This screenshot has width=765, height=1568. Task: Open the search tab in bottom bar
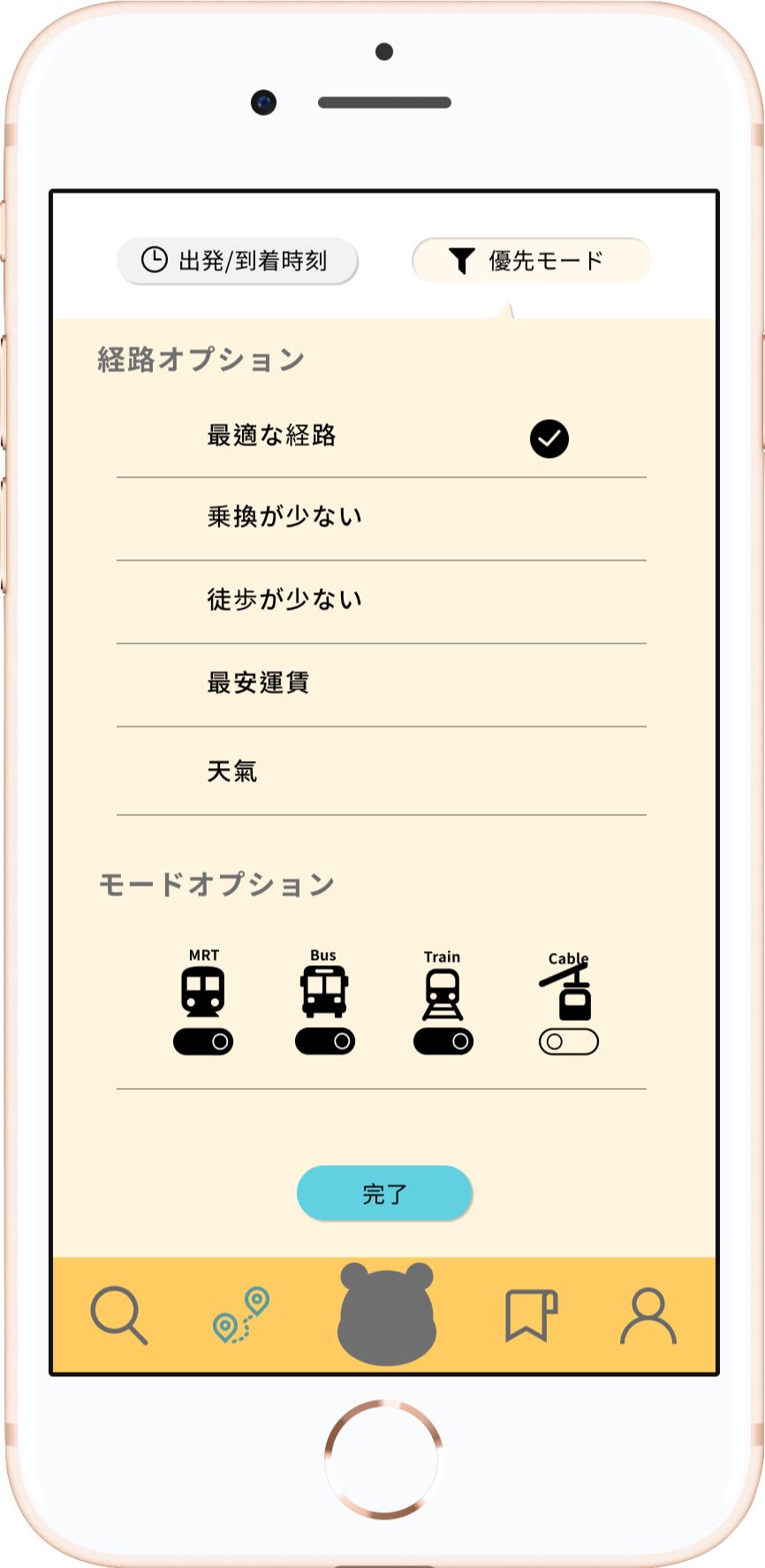click(119, 1316)
